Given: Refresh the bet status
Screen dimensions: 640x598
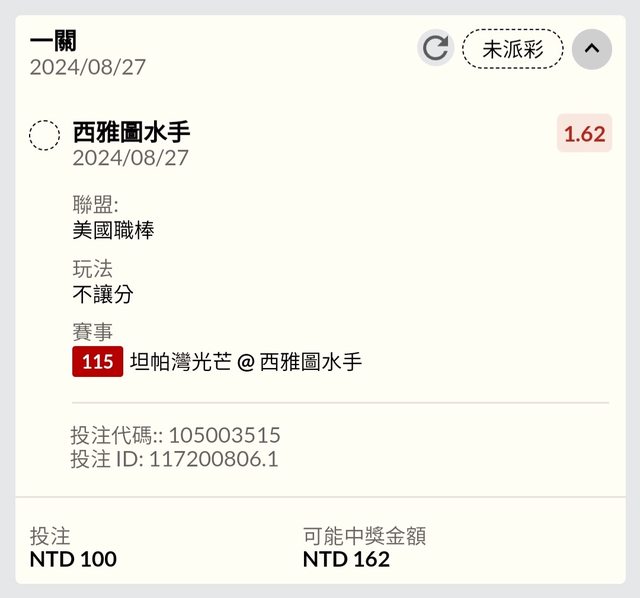Looking at the screenshot, I should (x=435, y=48).
